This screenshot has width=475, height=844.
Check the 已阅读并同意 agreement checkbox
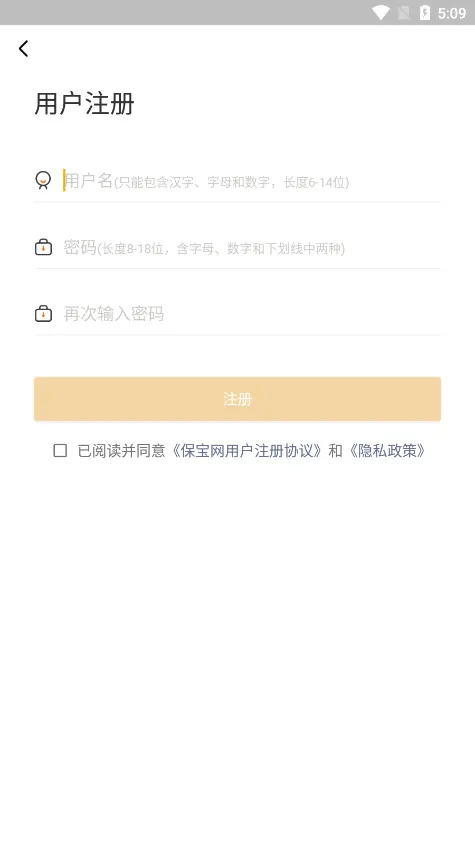(60, 451)
